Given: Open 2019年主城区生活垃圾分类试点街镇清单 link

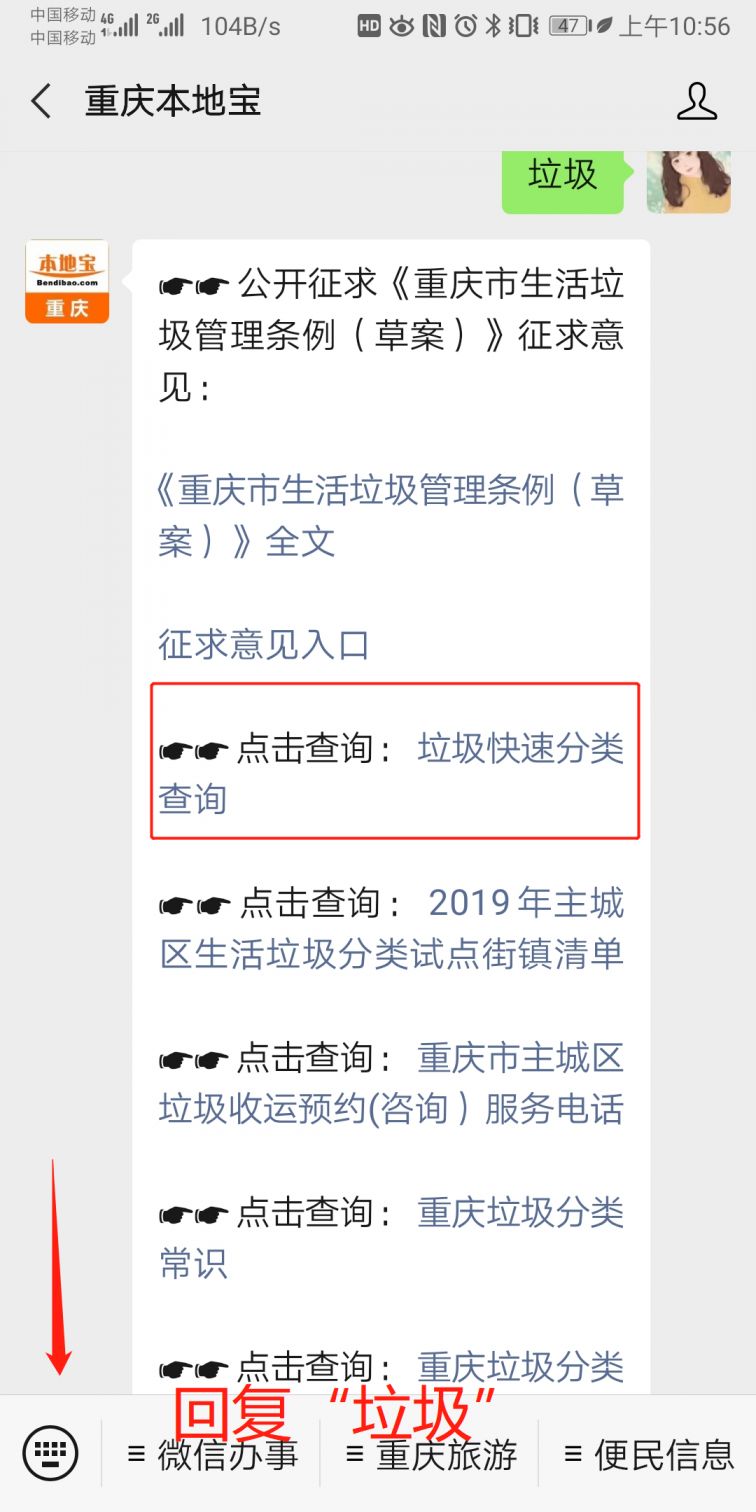Looking at the screenshot, I should [392, 928].
